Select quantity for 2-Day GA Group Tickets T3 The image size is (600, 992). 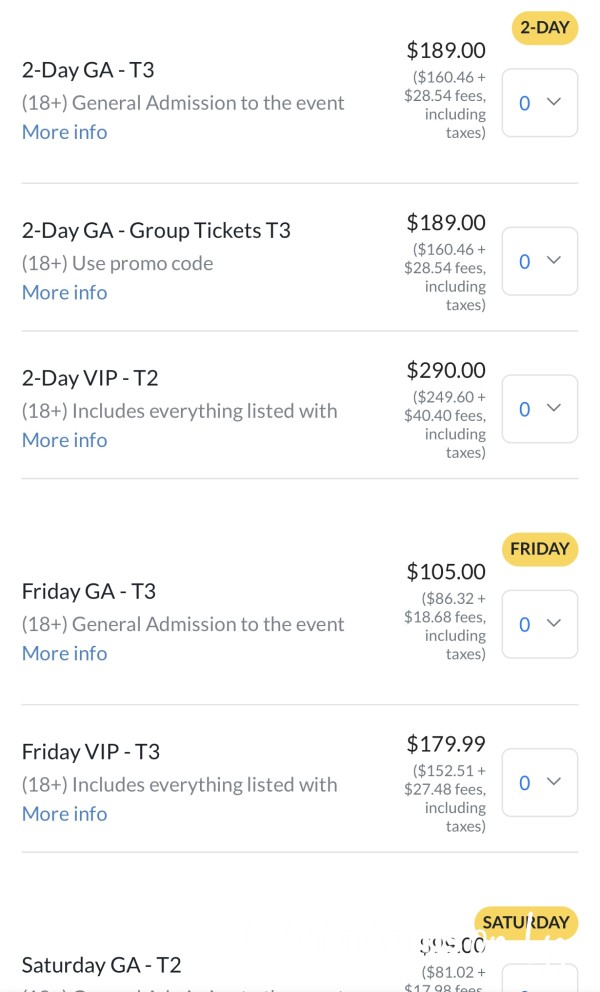539,261
